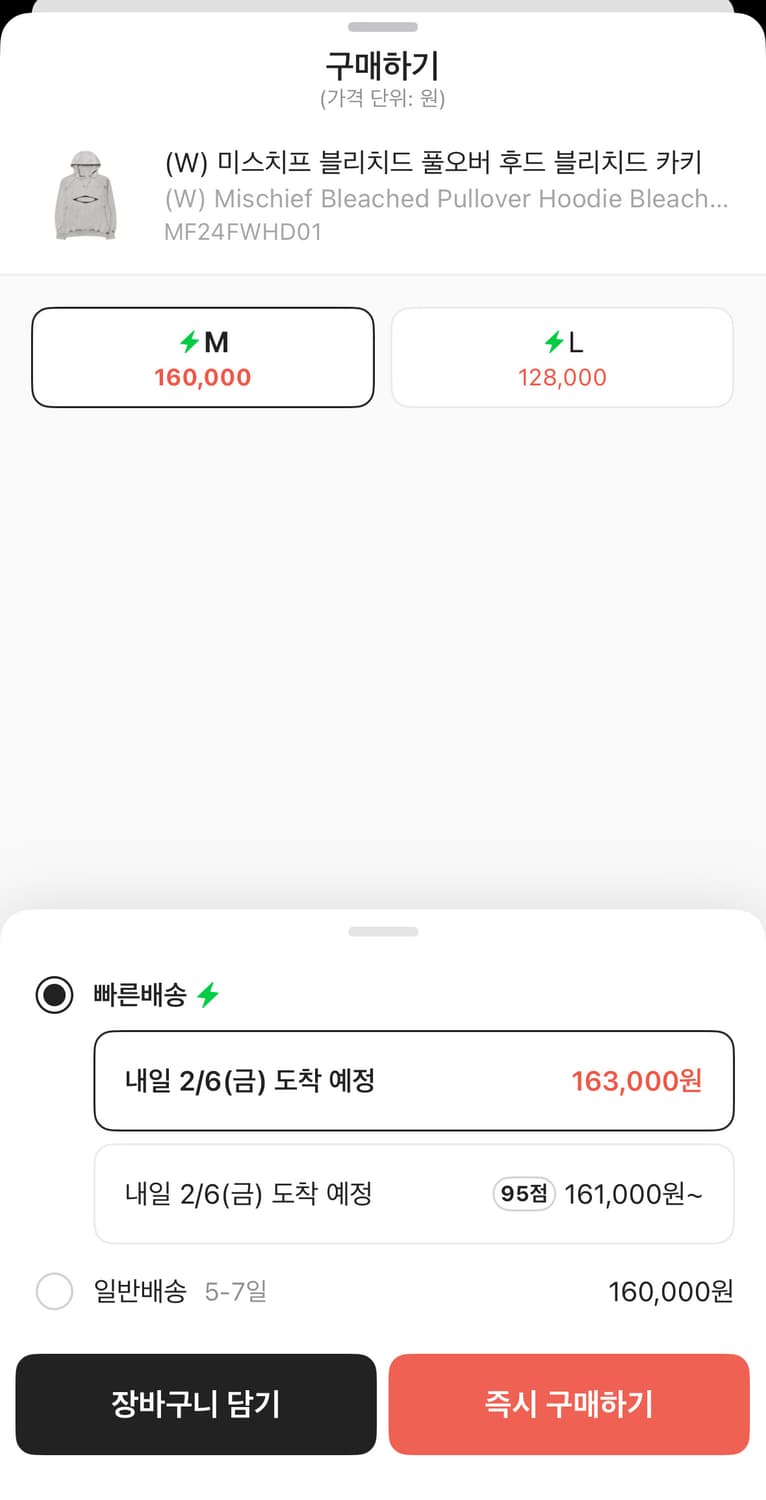The image size is (766, 1500).
Task: Select size M priced 160,000
Action: (x=202, y=357)
